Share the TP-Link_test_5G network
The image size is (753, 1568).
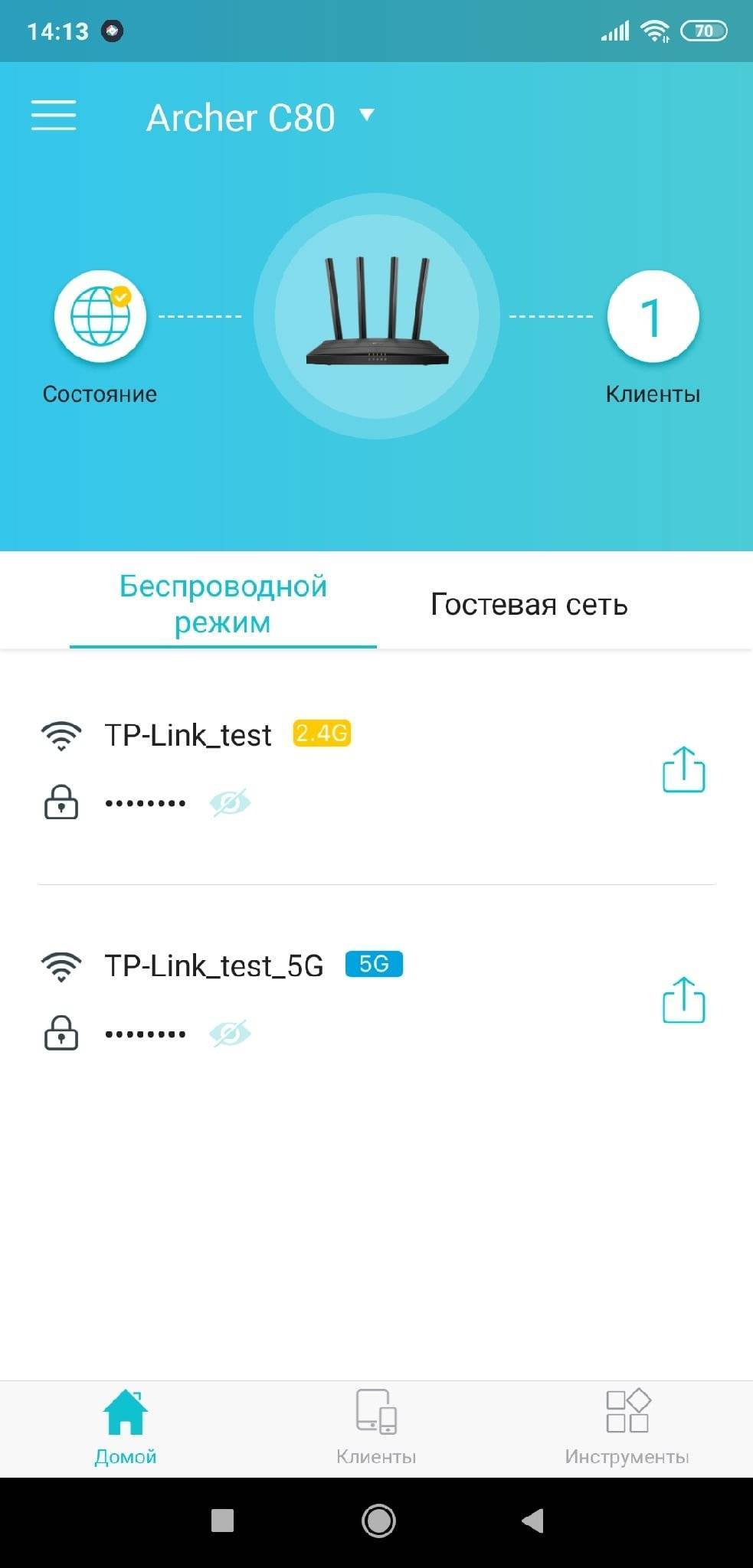pyautogui.click(x=683, y=1000)
